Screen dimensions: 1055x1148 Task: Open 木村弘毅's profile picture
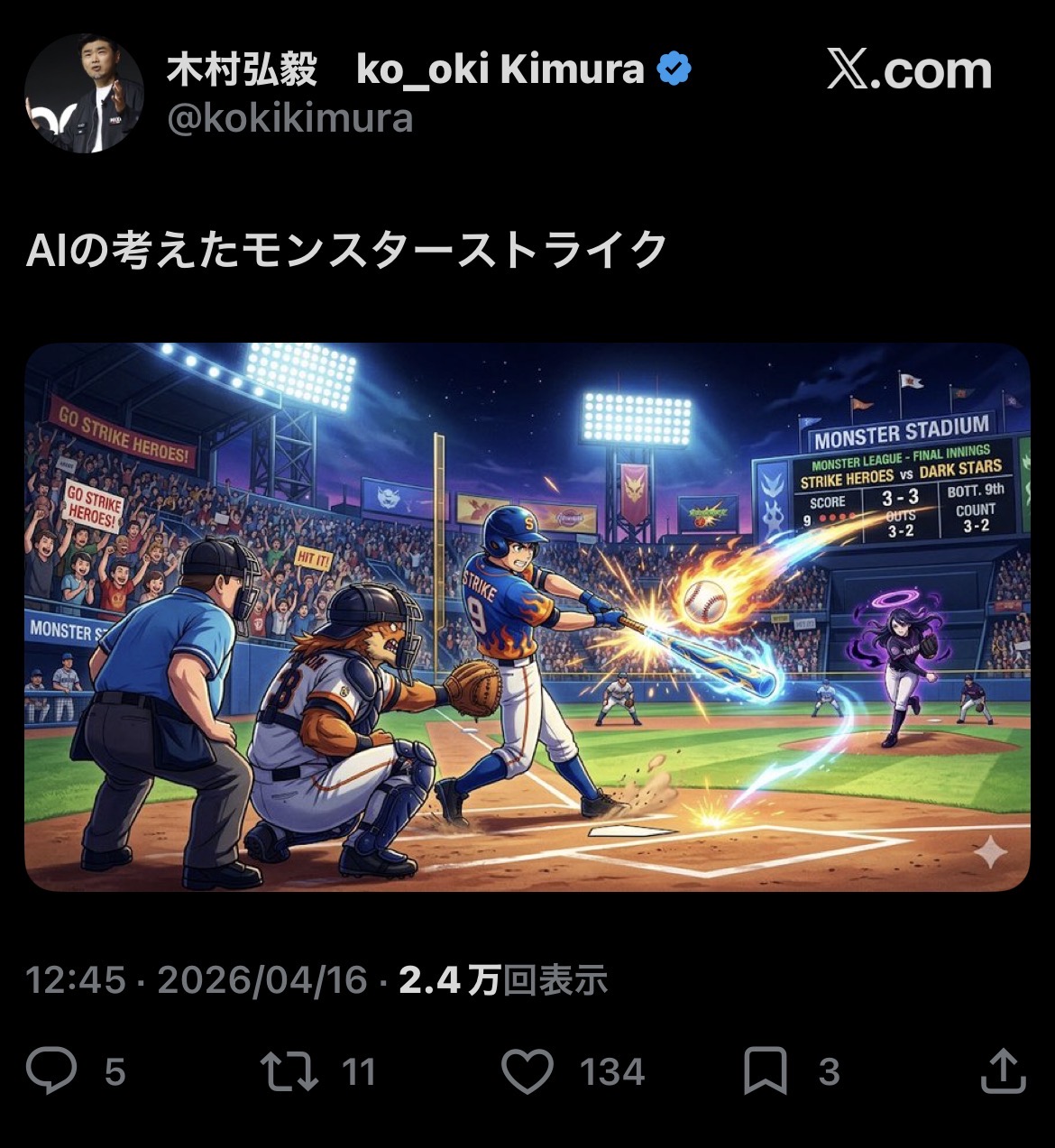(x=83, y=94)
